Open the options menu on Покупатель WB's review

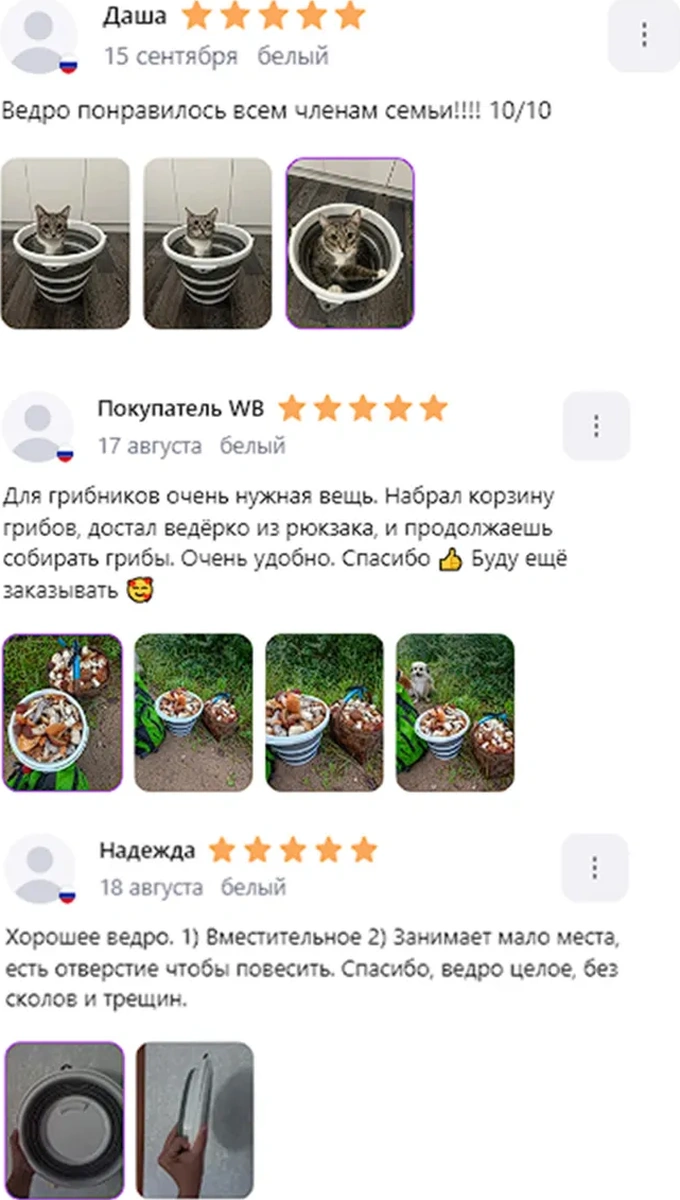(596, 426)
